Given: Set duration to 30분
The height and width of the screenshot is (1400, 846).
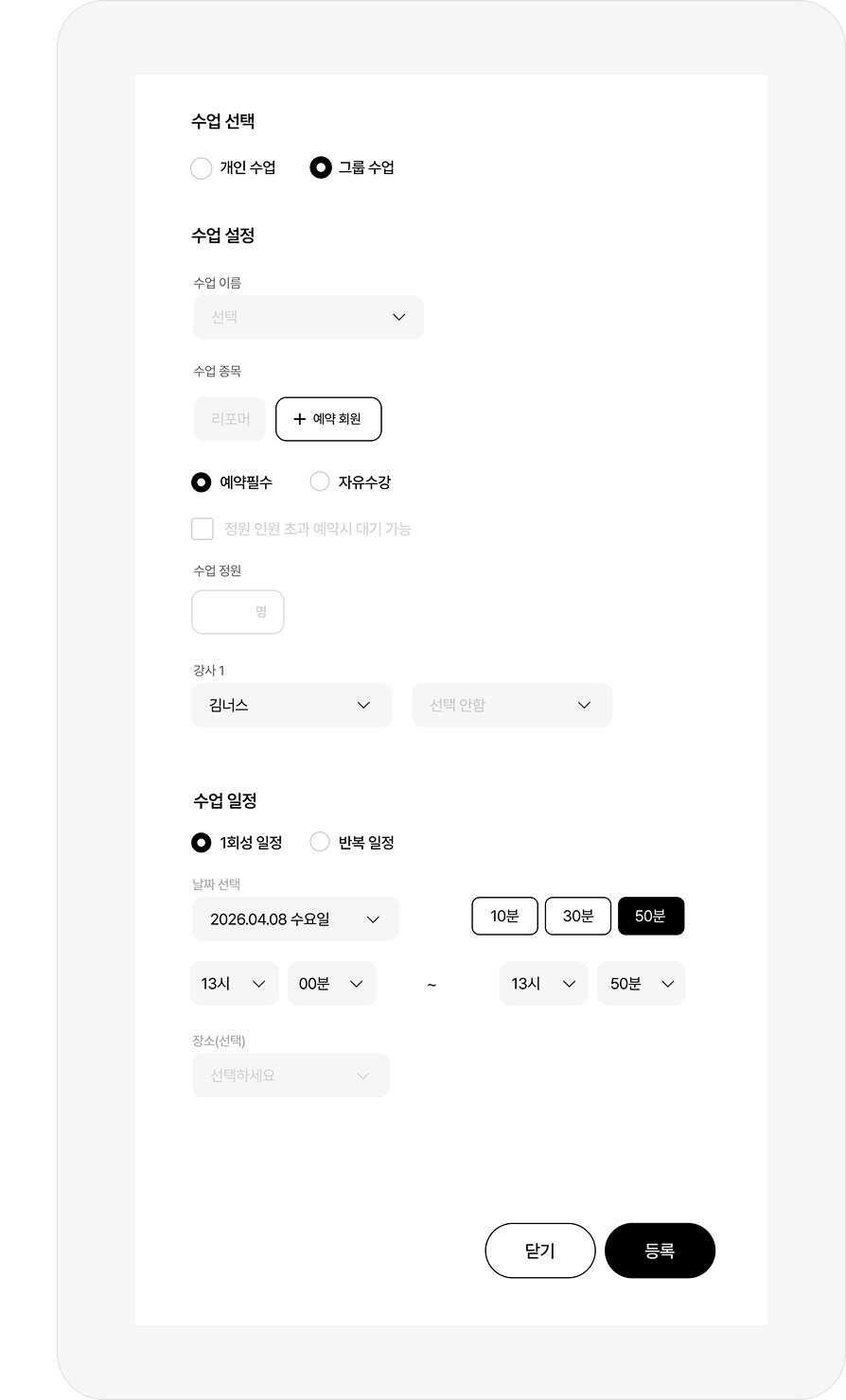Looking at the screenshot, I should (x=578, y=916).
